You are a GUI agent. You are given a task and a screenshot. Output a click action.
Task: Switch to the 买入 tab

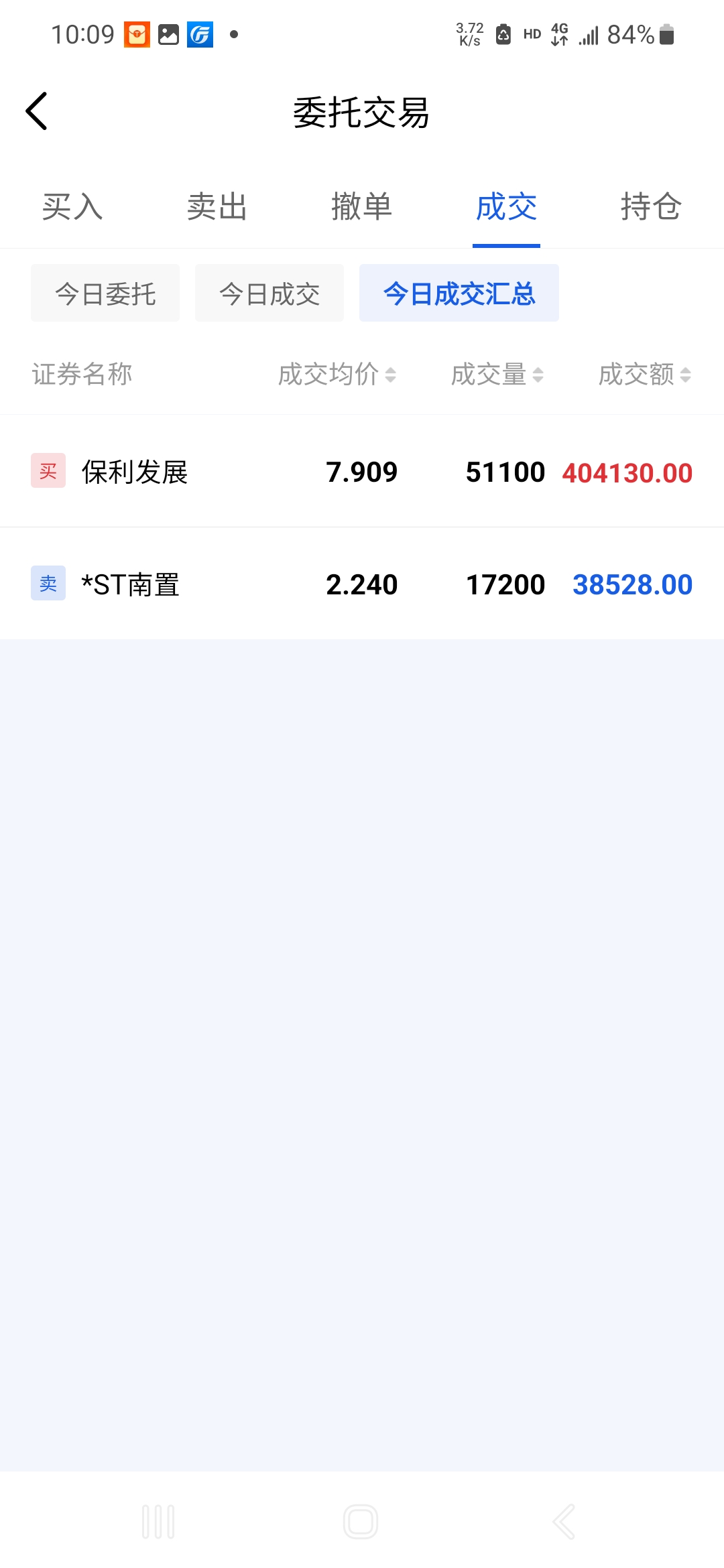pyautogui.click(x=72, y=206)
